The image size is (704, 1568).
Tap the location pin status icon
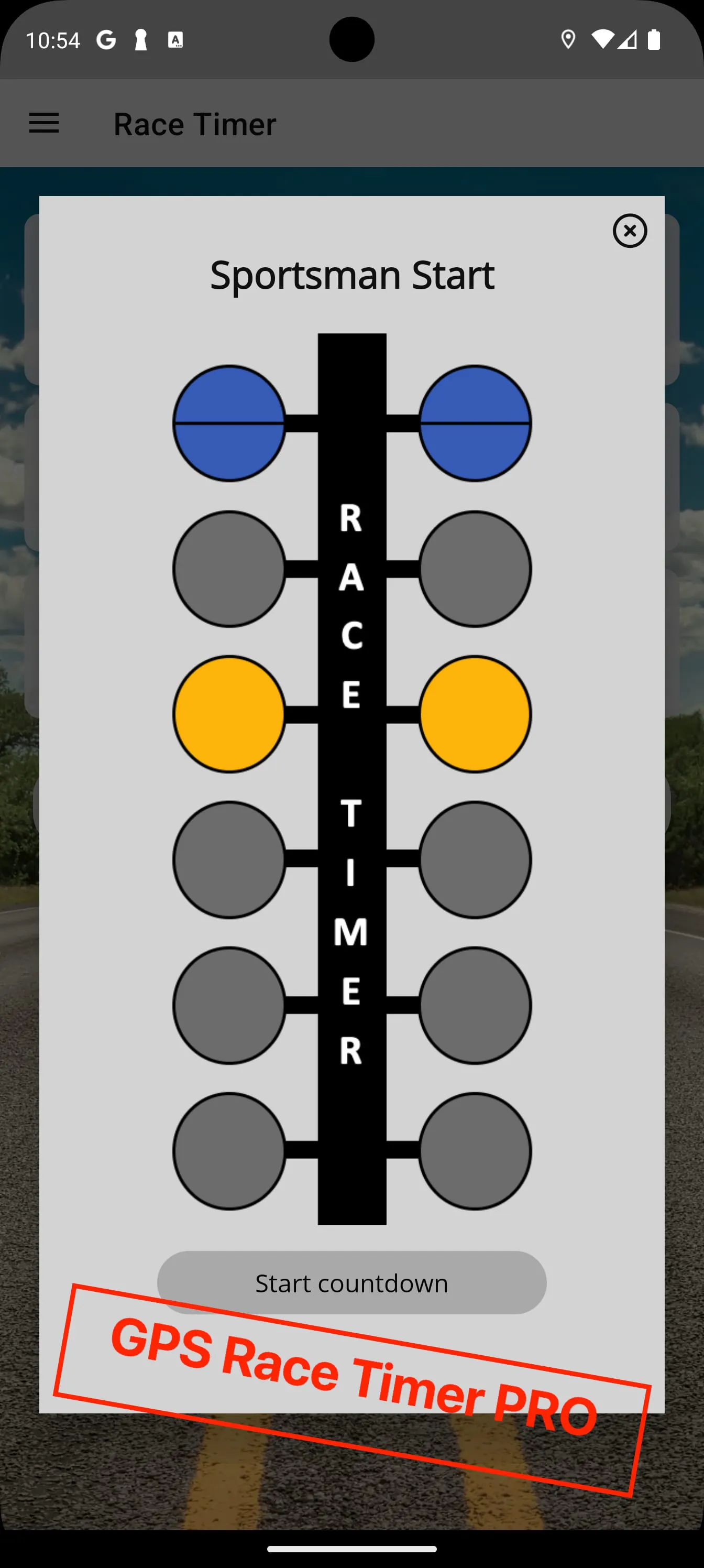(x=568, y=39)
